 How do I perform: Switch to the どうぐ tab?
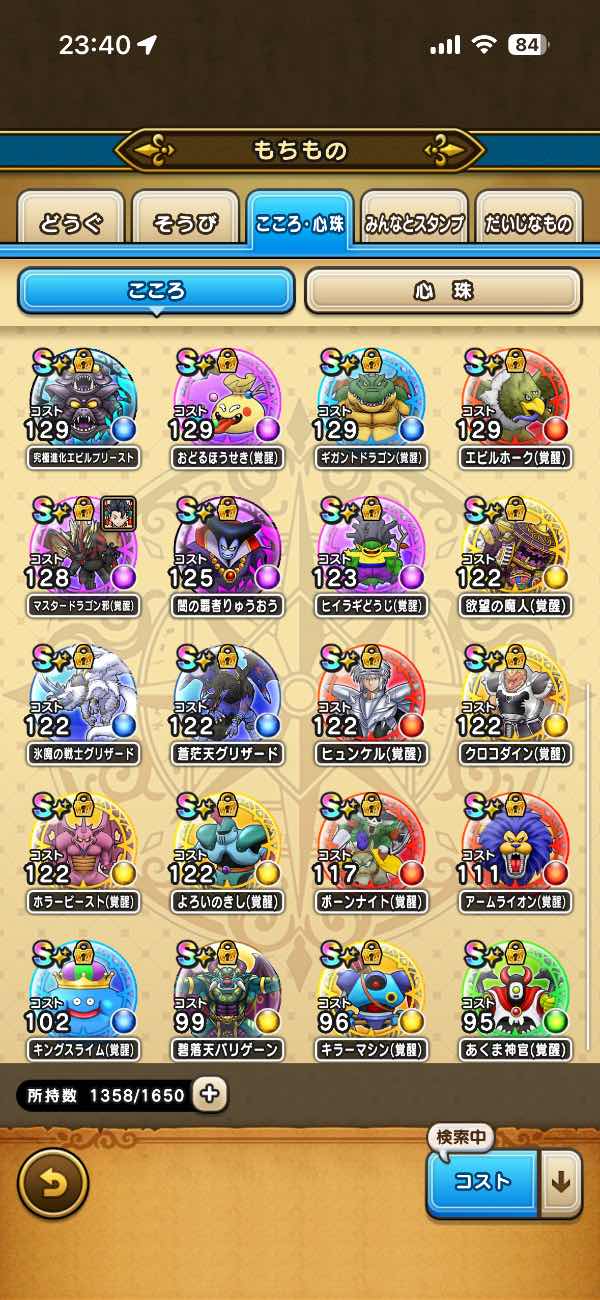pos(71,222)
